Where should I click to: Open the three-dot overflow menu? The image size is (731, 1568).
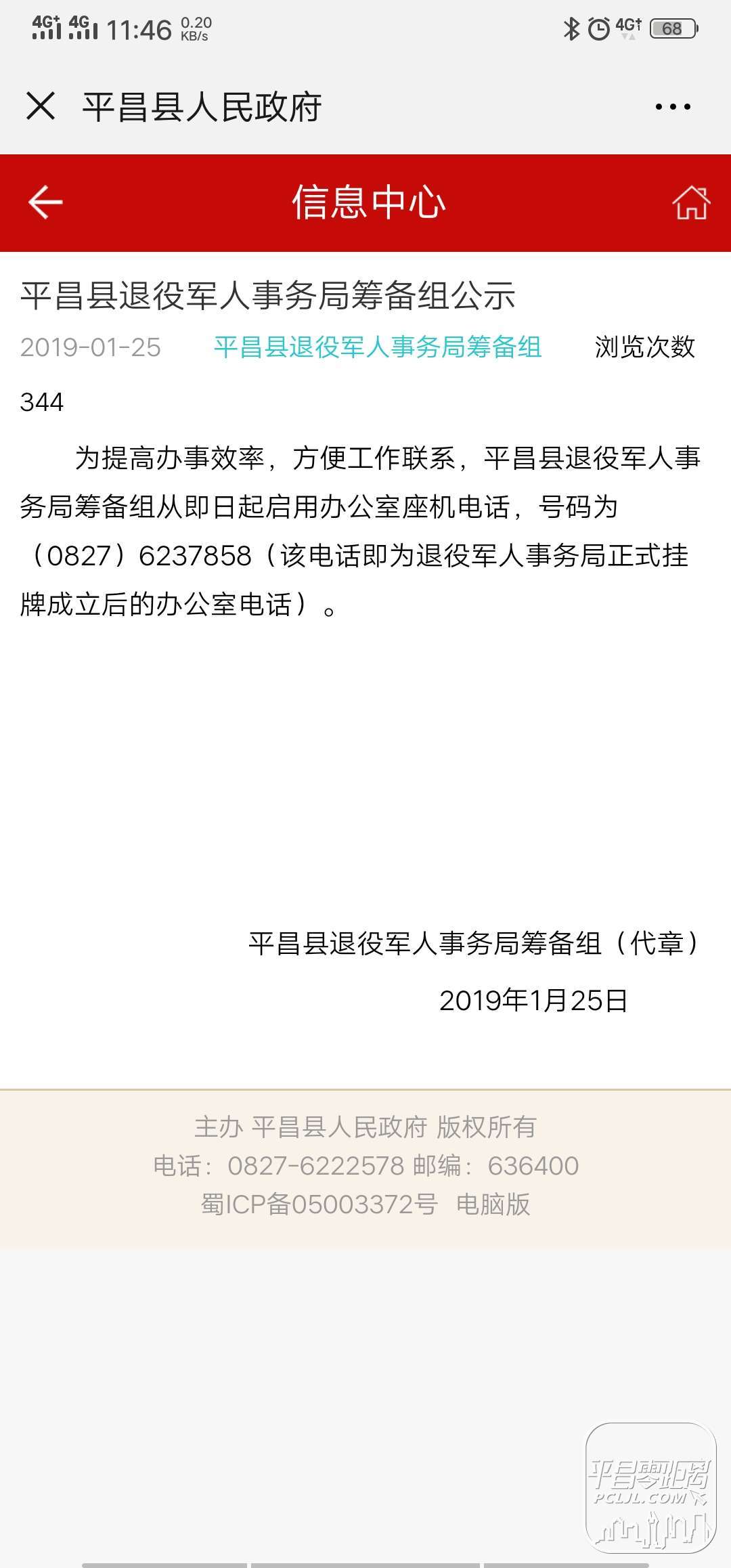tap(673, 107)
